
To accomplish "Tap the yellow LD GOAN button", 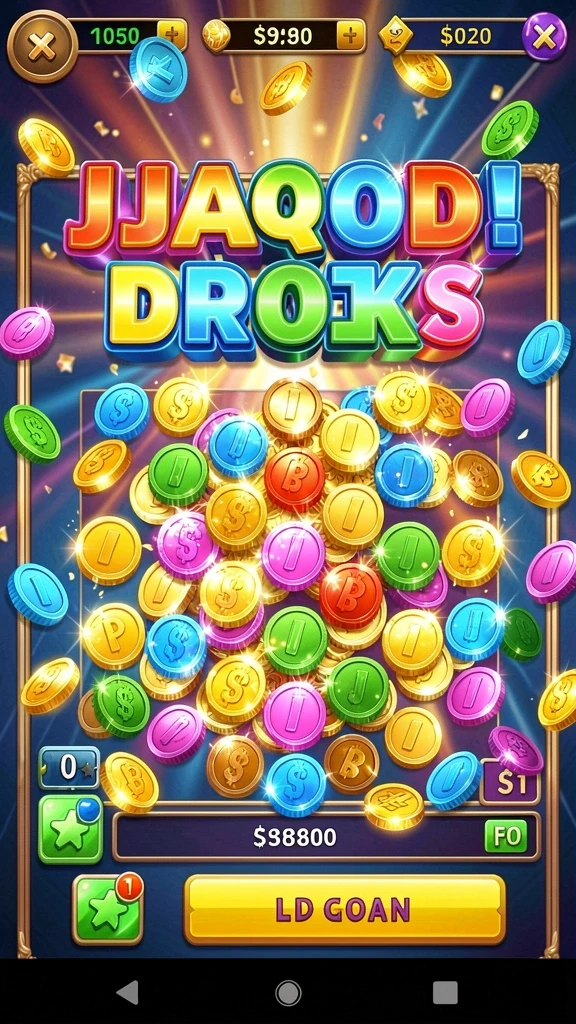I will [345, 909].
